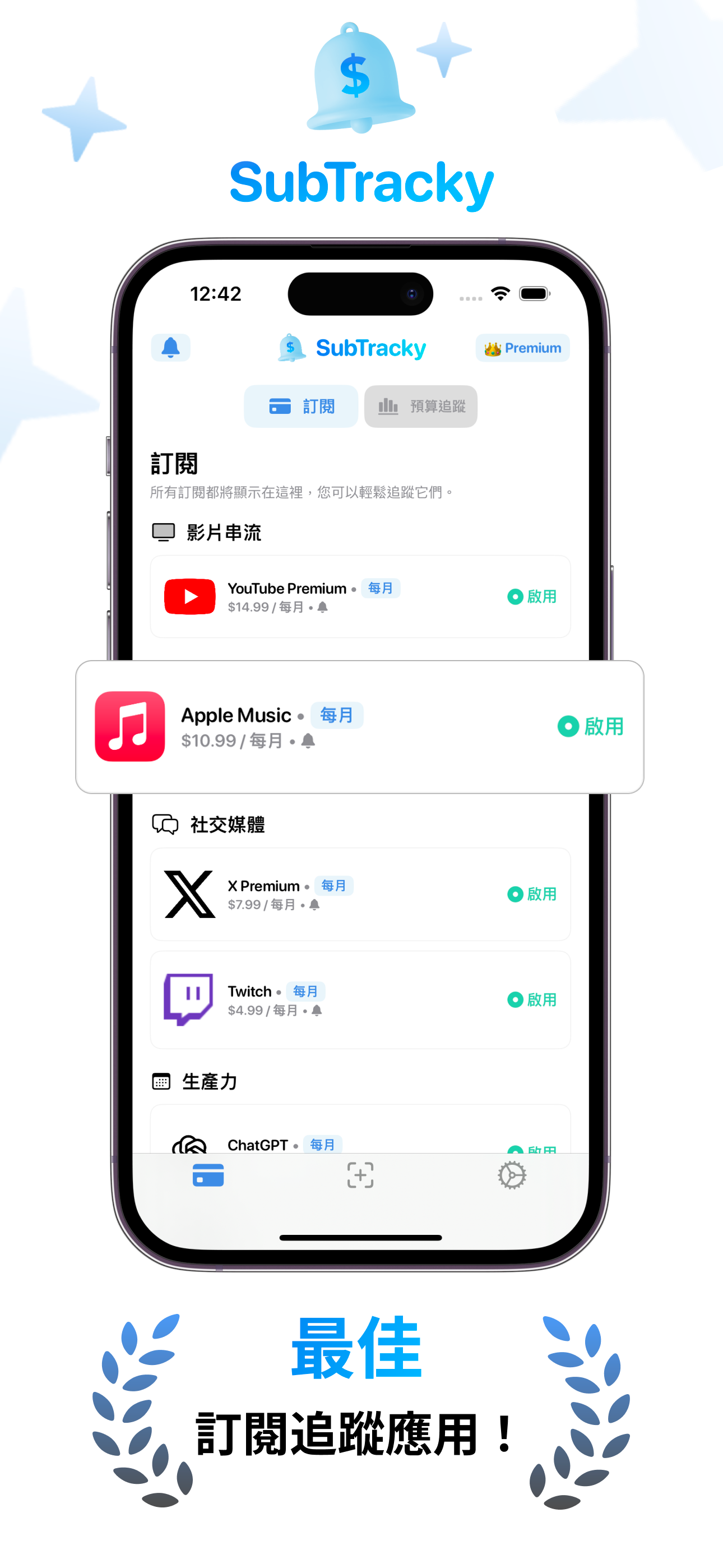Select the Apple Music app icon
The image size is (723, 1568).
[129, 726]
